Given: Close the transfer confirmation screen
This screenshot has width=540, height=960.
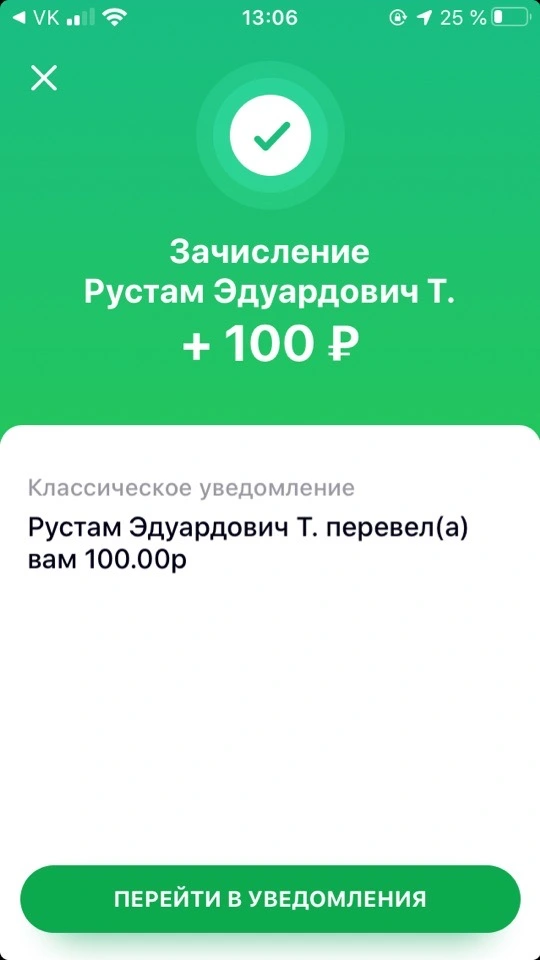Looking at the screenshot, I should (x=44, y=78).
